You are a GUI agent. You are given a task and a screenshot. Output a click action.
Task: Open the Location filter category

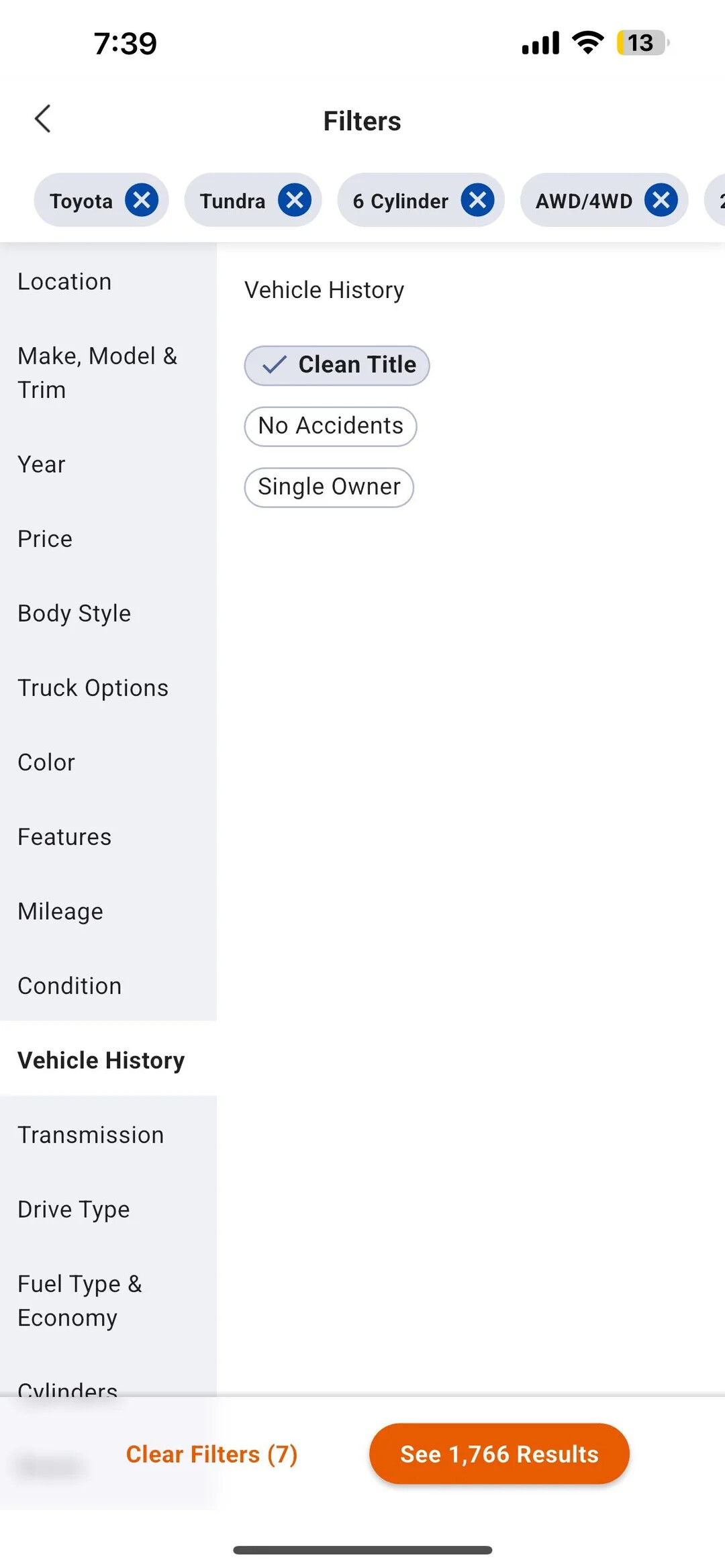coord(108,282)
